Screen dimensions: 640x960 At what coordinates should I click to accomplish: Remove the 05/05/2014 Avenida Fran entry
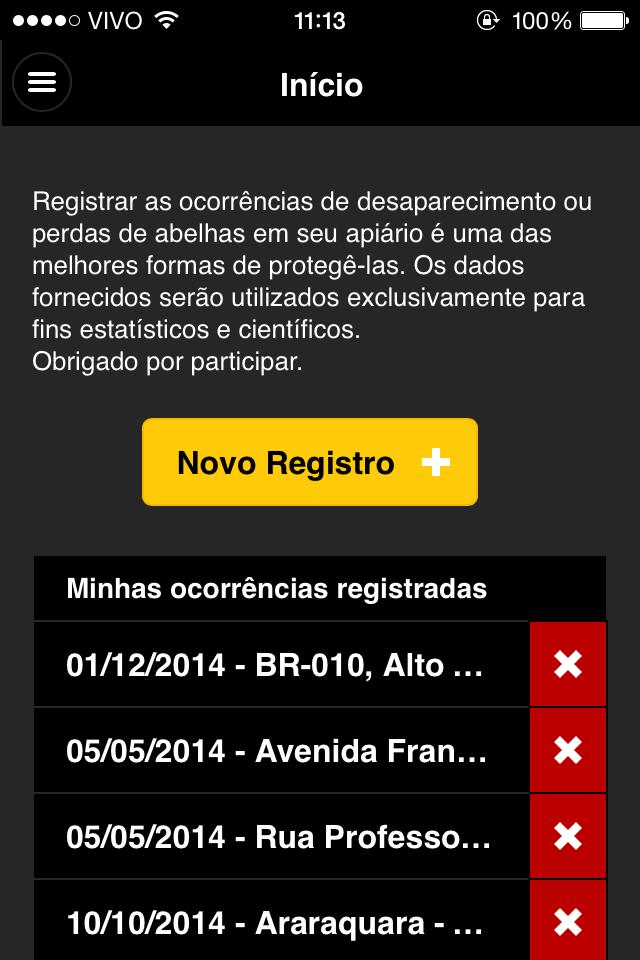[568, 751]
